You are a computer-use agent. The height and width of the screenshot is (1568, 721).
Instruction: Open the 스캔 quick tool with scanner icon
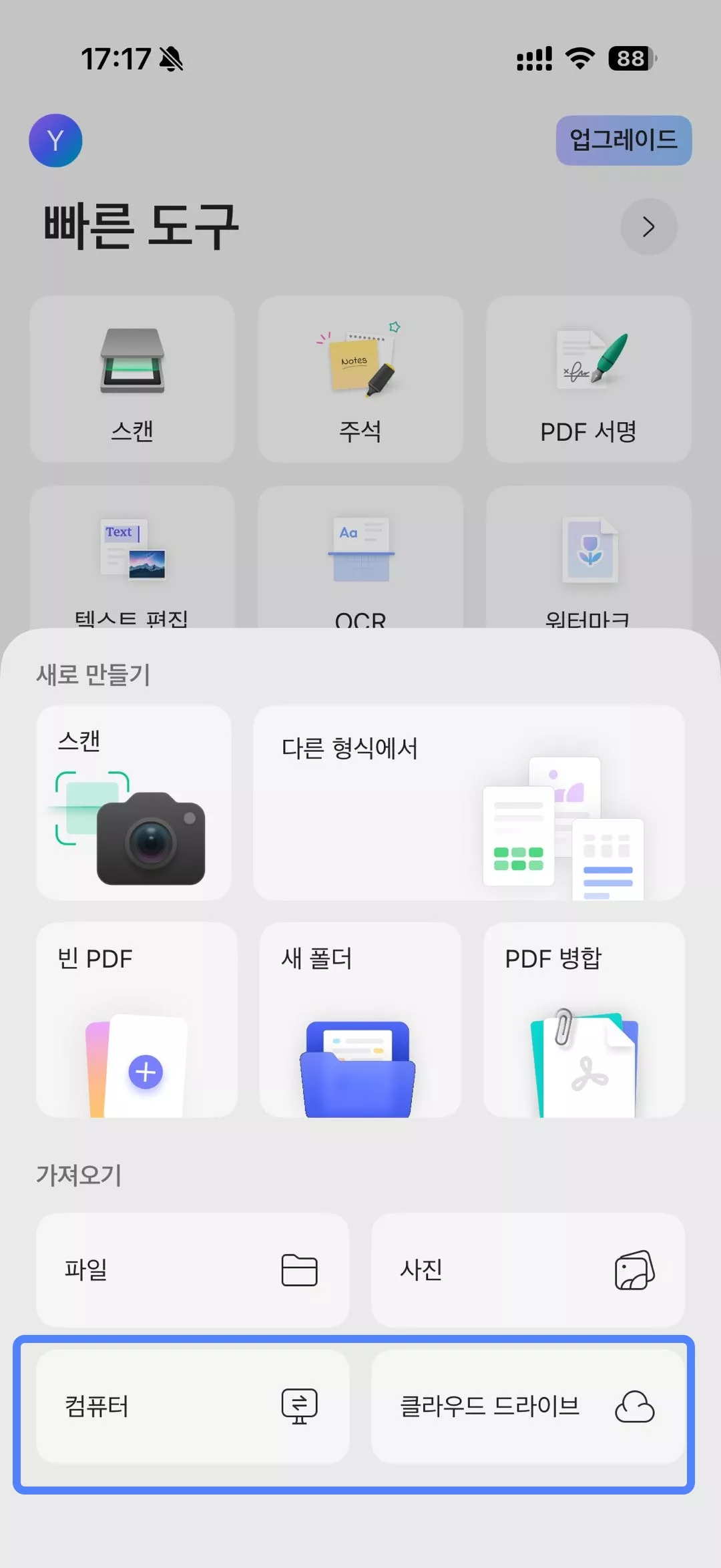pos(132,379)
